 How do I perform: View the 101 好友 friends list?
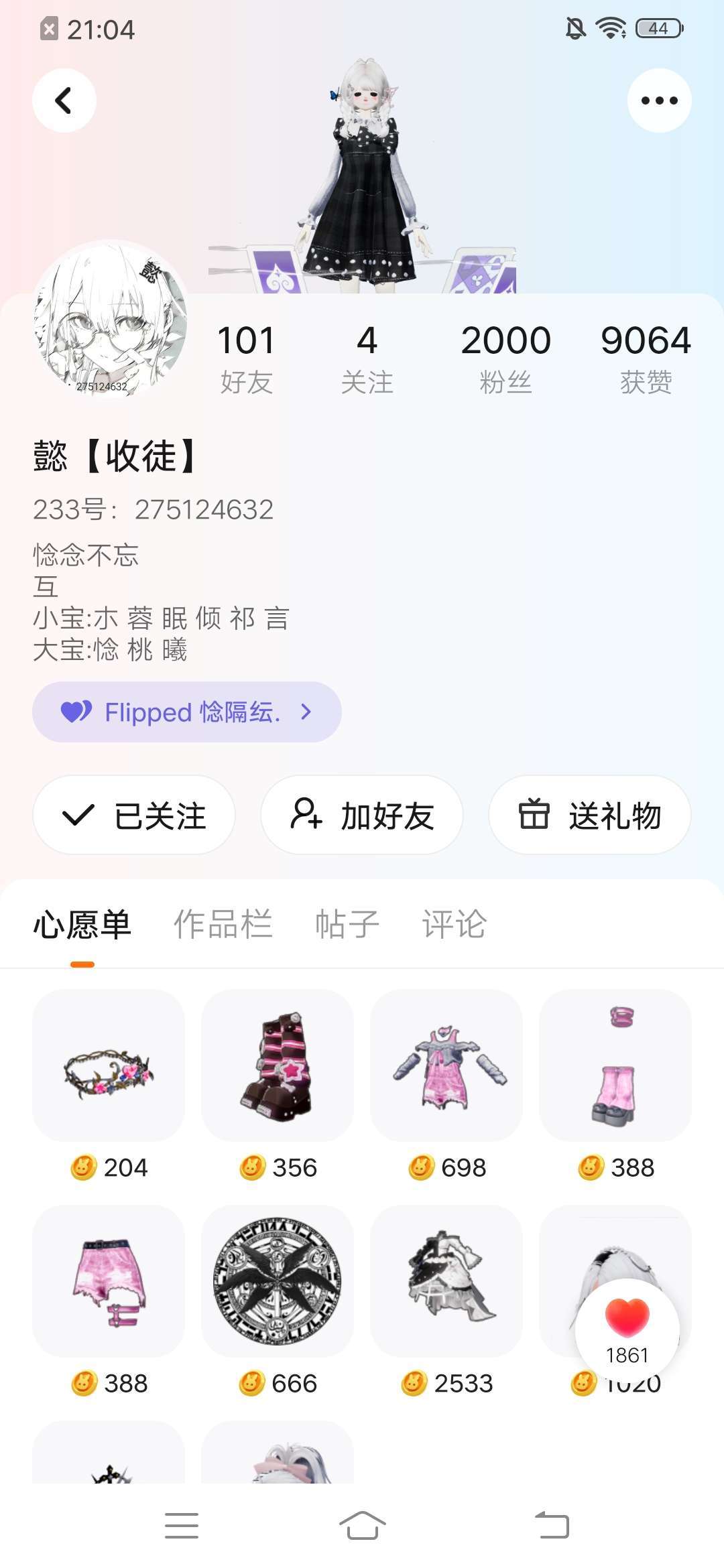[246, 358]
